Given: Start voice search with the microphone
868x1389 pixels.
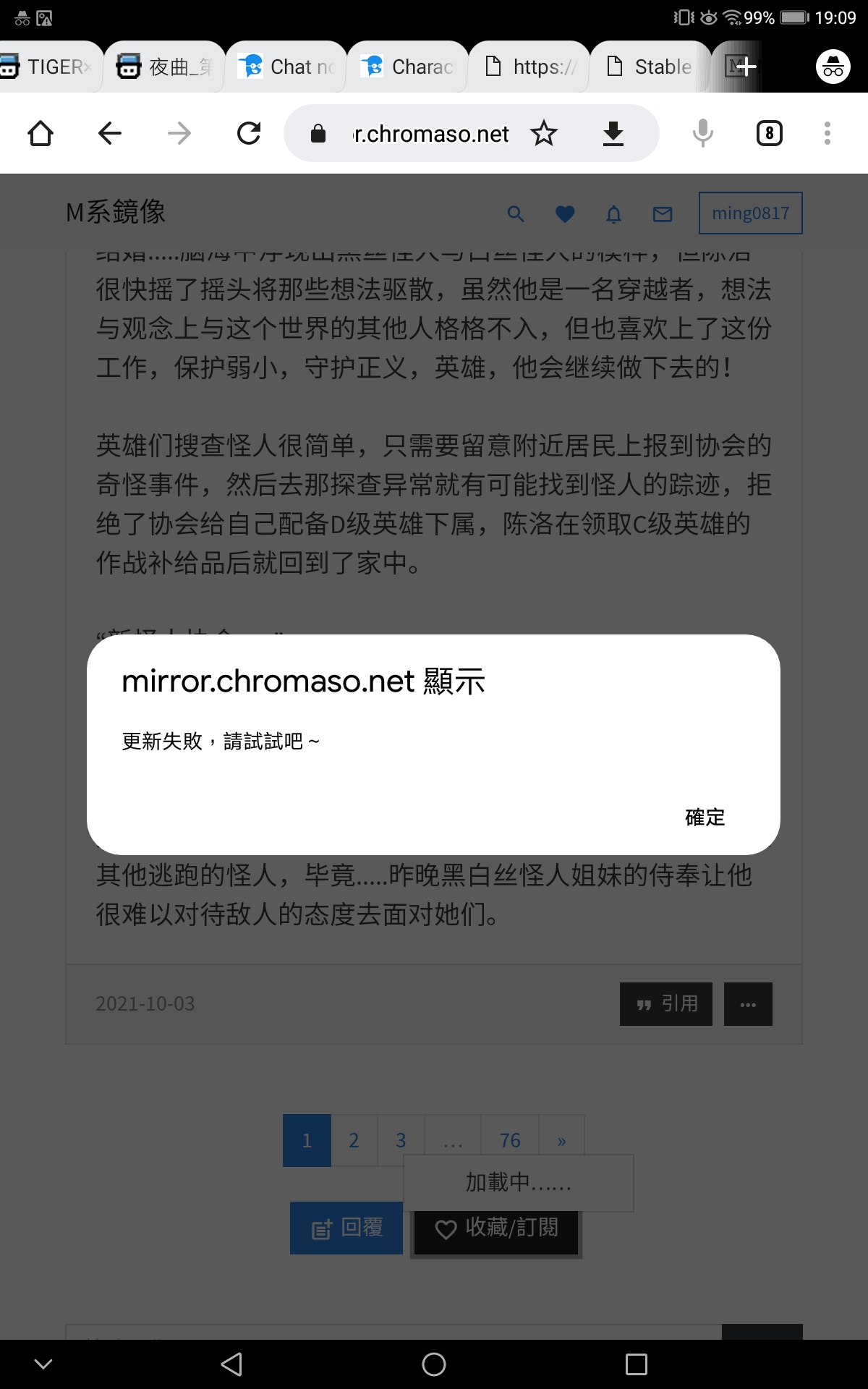Looking at the screenshot, I should pos(702,133).
